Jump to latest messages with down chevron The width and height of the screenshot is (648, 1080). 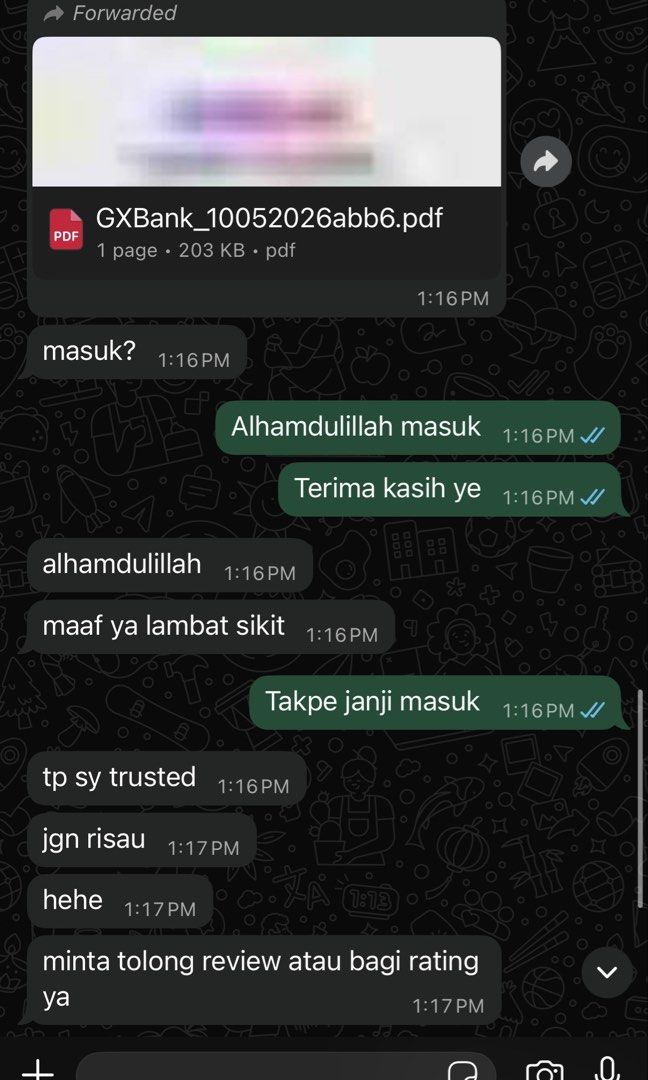click(x=607, y=973)
